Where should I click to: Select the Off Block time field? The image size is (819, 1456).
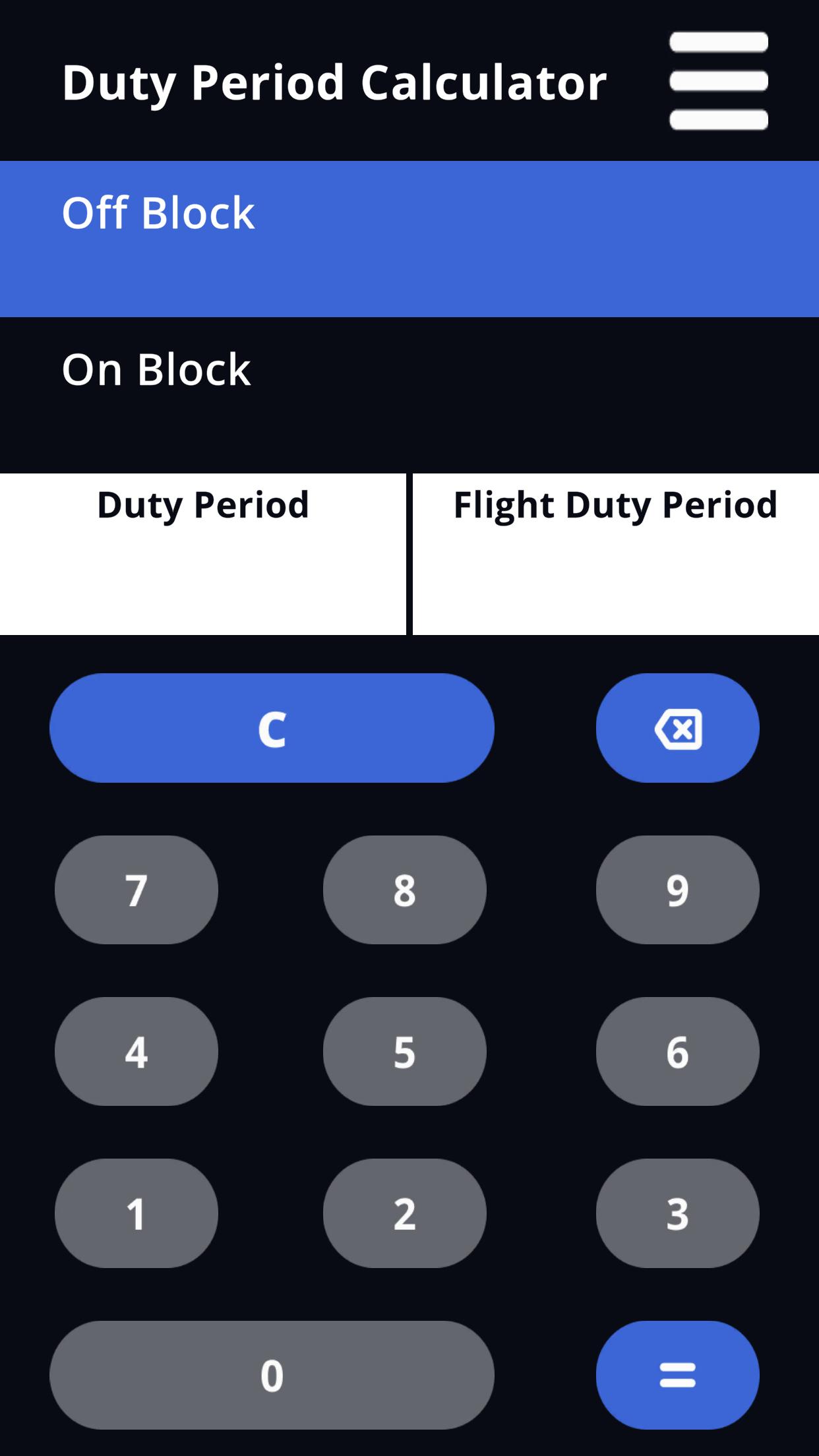[x=409, y=239]
